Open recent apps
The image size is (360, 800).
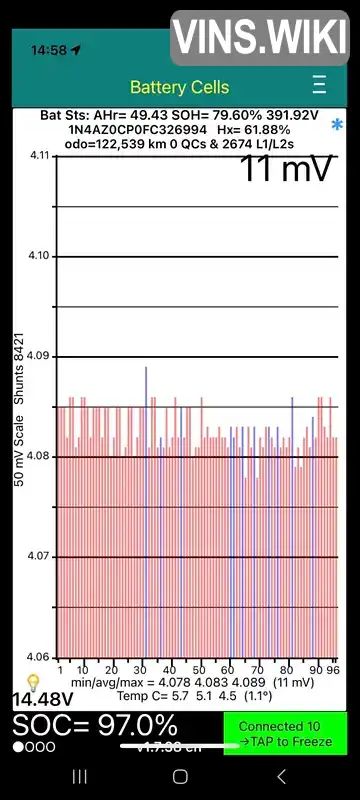click(x=80, y=777)
